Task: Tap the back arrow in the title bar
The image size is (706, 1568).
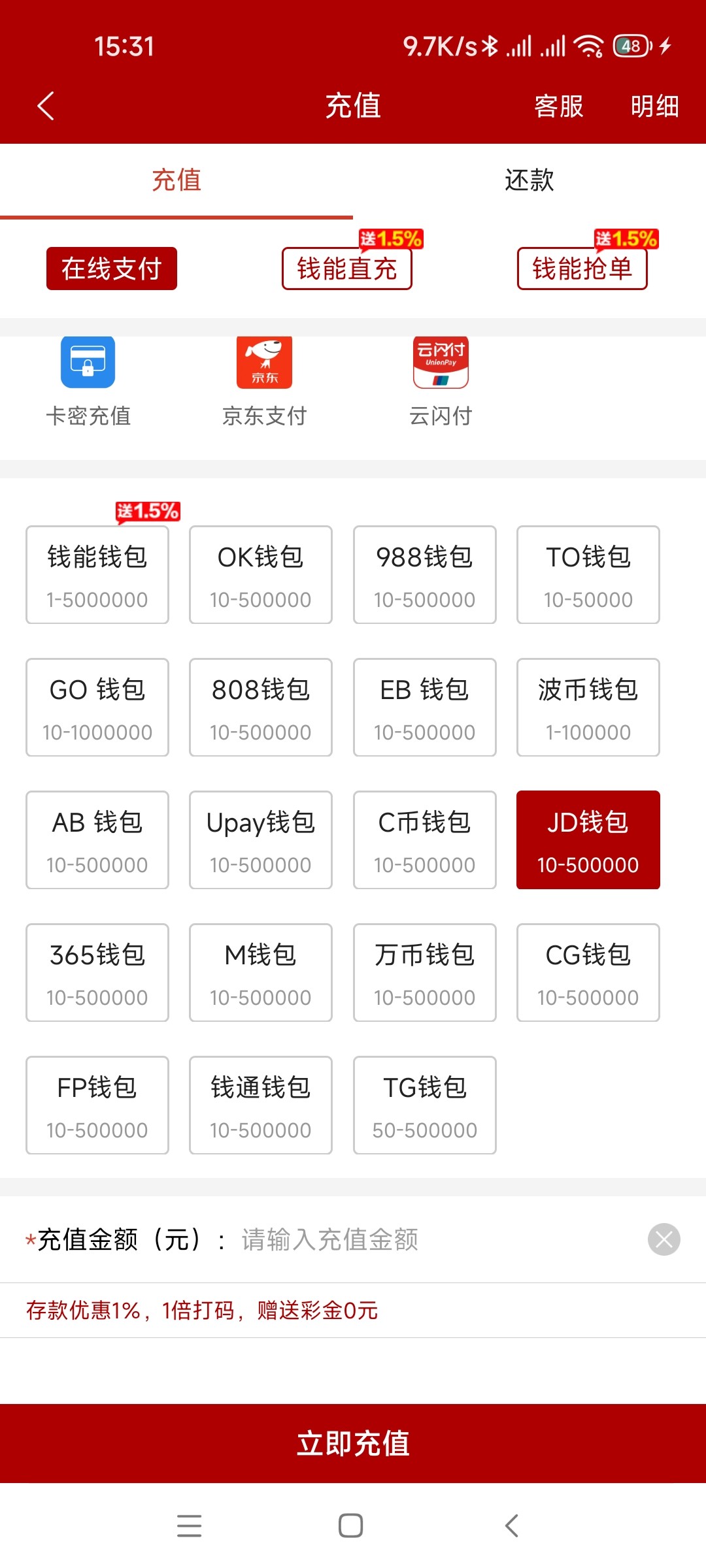Action: pos(44,106)
